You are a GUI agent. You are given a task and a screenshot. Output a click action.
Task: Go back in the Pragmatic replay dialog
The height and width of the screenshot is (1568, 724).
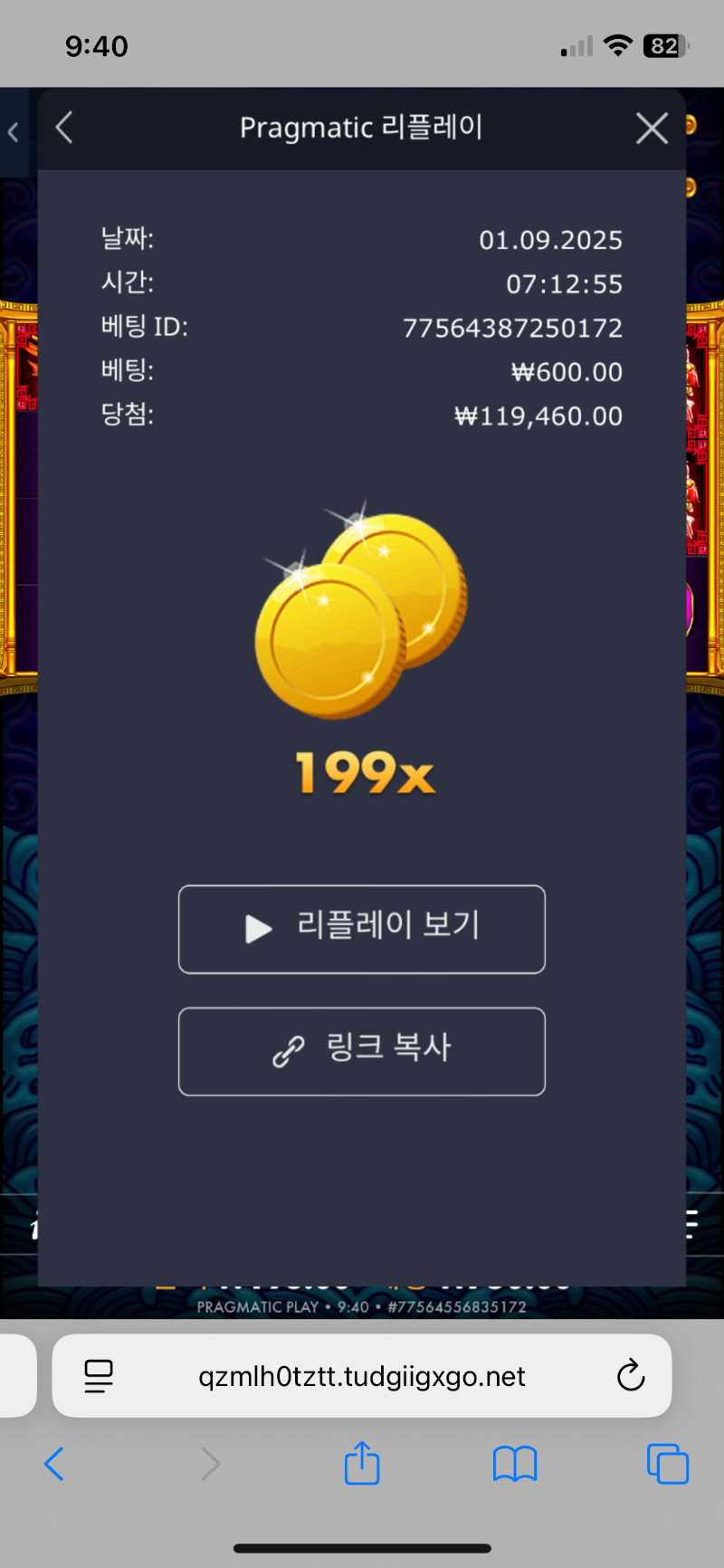click(x=64, y=128)
